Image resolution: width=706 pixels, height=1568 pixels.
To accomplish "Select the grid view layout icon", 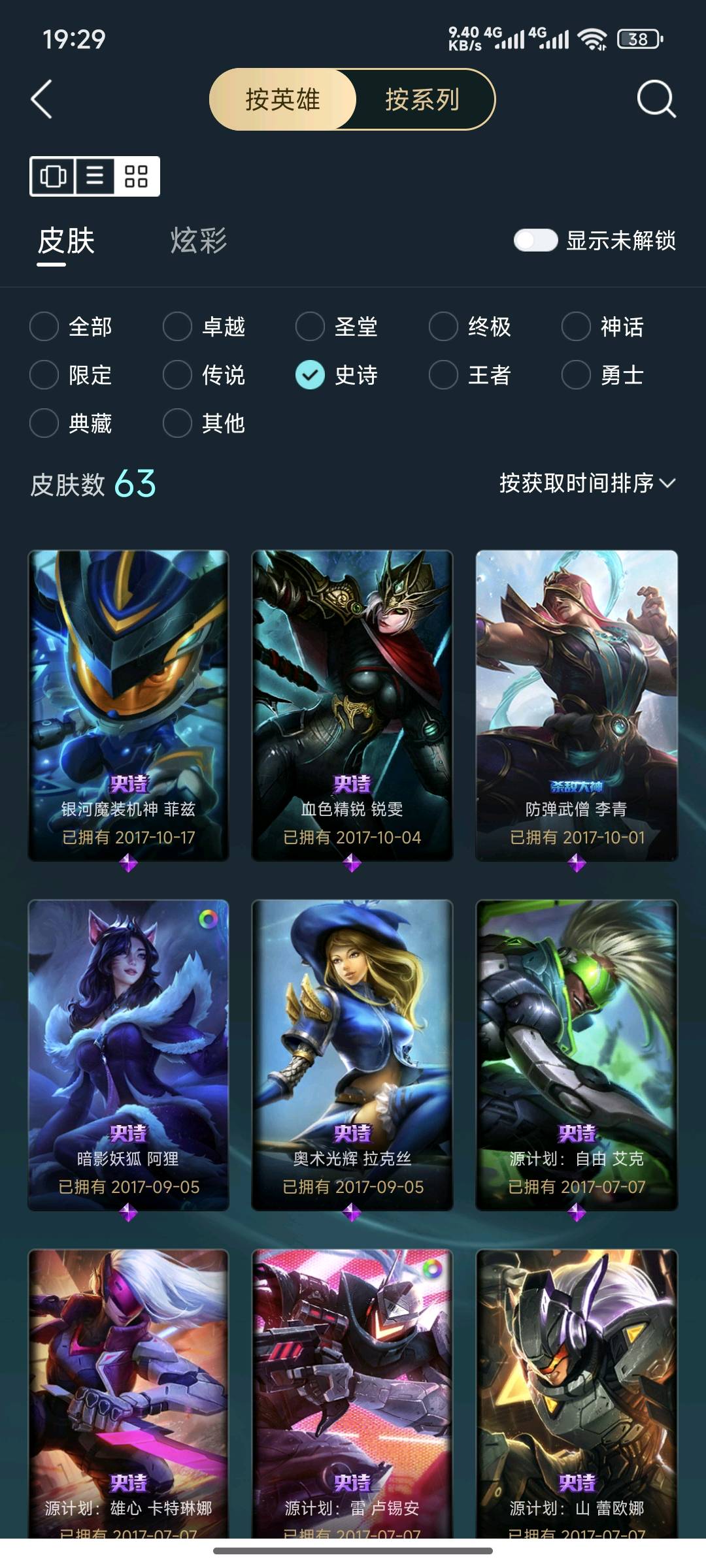I will [136, 176].
